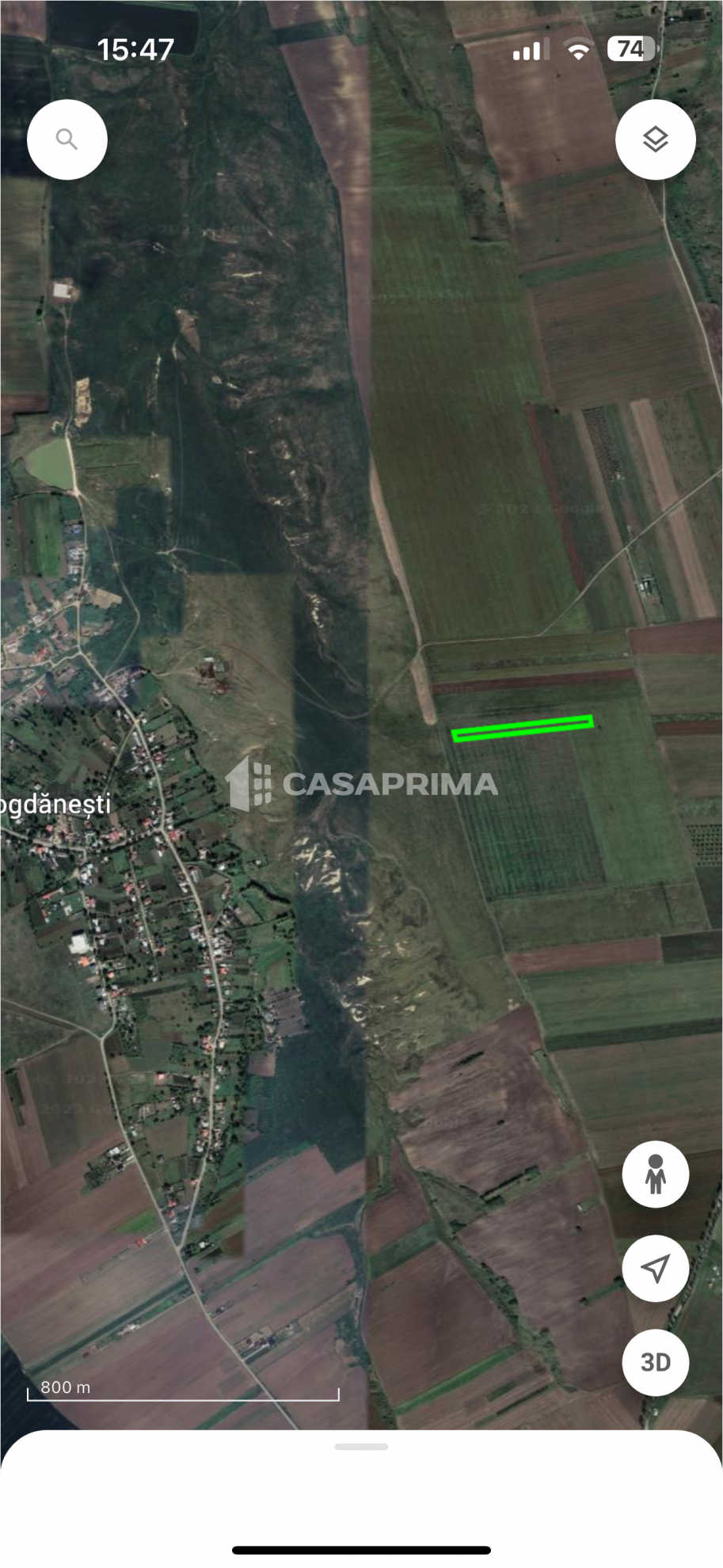The width and height of the screenshot is (723, 1568).
Task: Open the search button
Action: (x=67, y=139)
